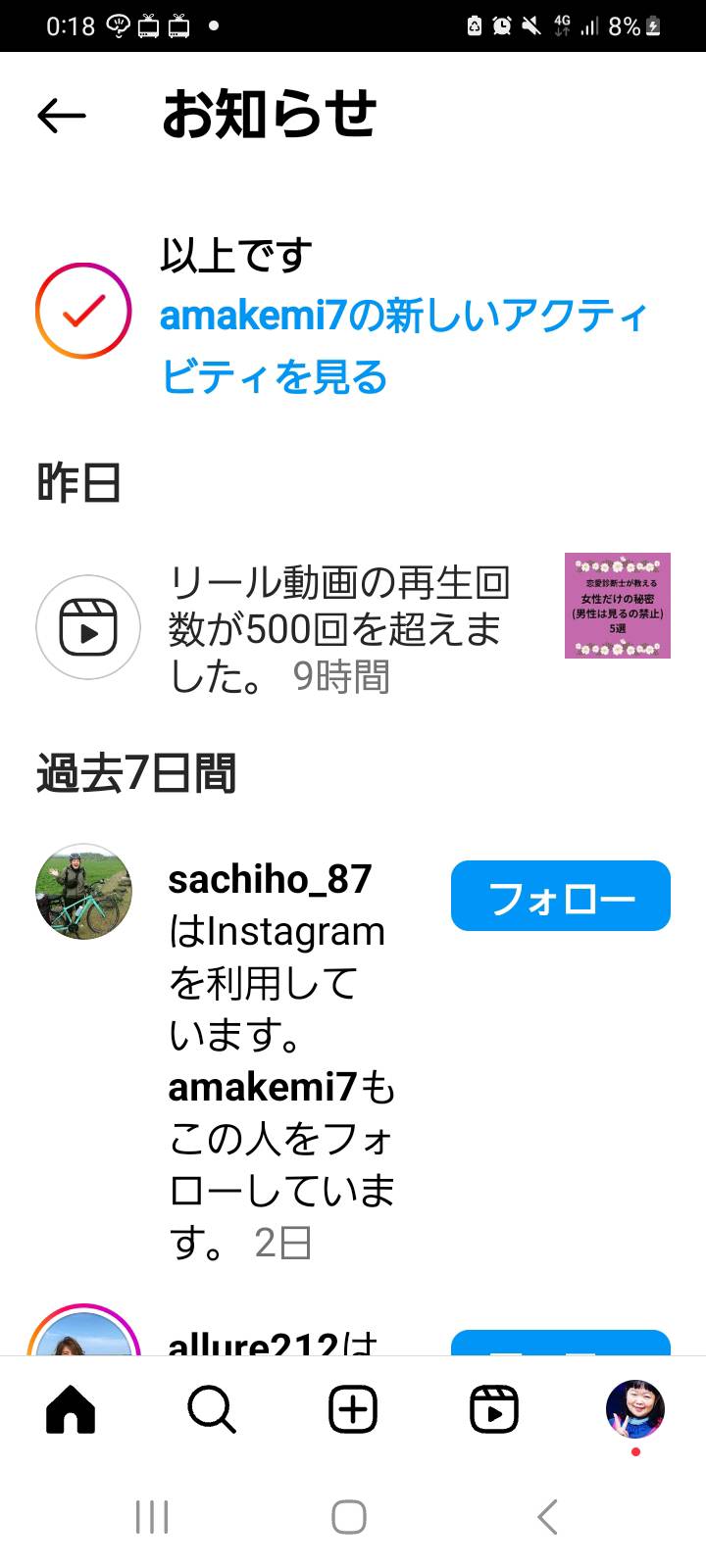The image size is (706, 1568).
Task: Open the Search tab
Action: [212, 1410]
